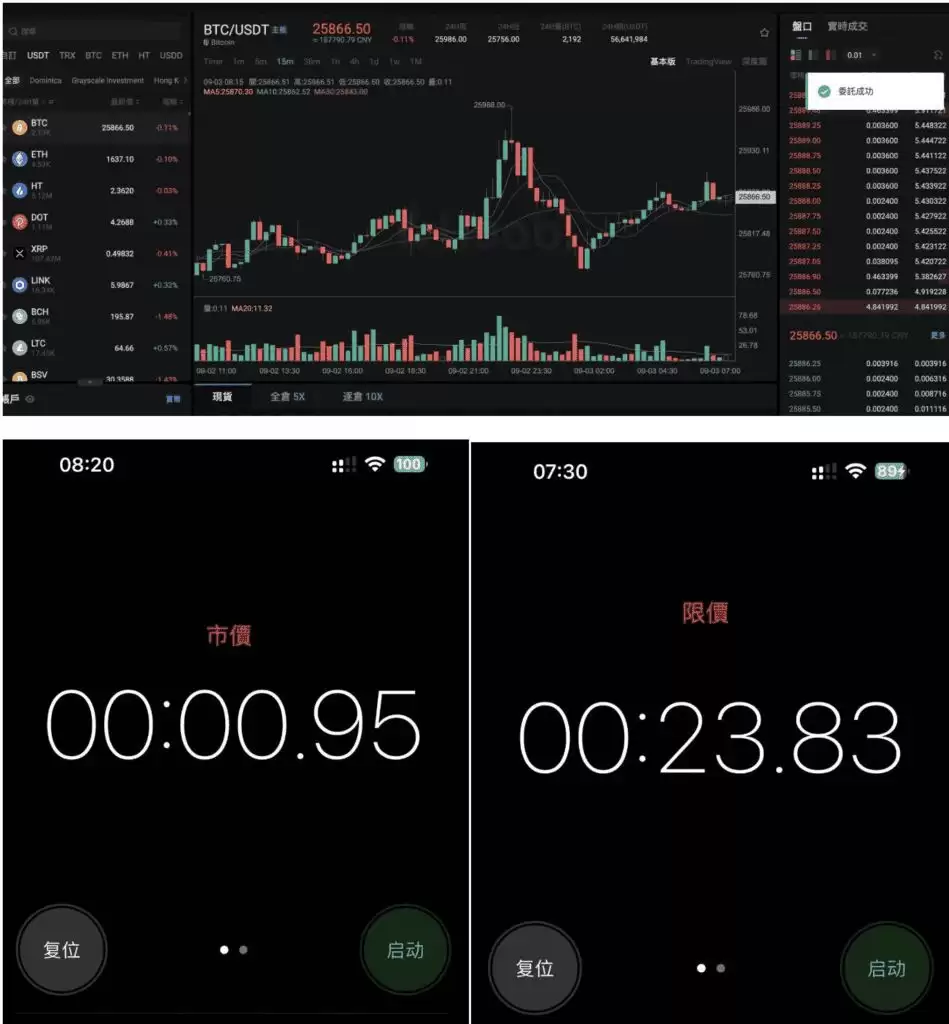Select the 15m candlestick timeframe
Image resolution: width=949 pixels, height=1024 pixels.
point(283,61)
